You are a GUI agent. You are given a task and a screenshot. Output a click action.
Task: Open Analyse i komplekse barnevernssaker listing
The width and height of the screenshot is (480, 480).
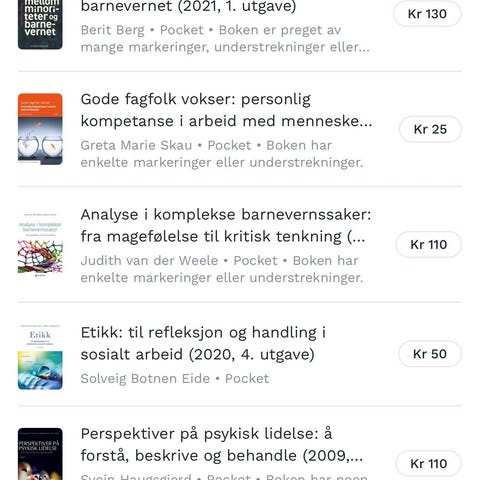pyautogui.click(x=226, y=225)
